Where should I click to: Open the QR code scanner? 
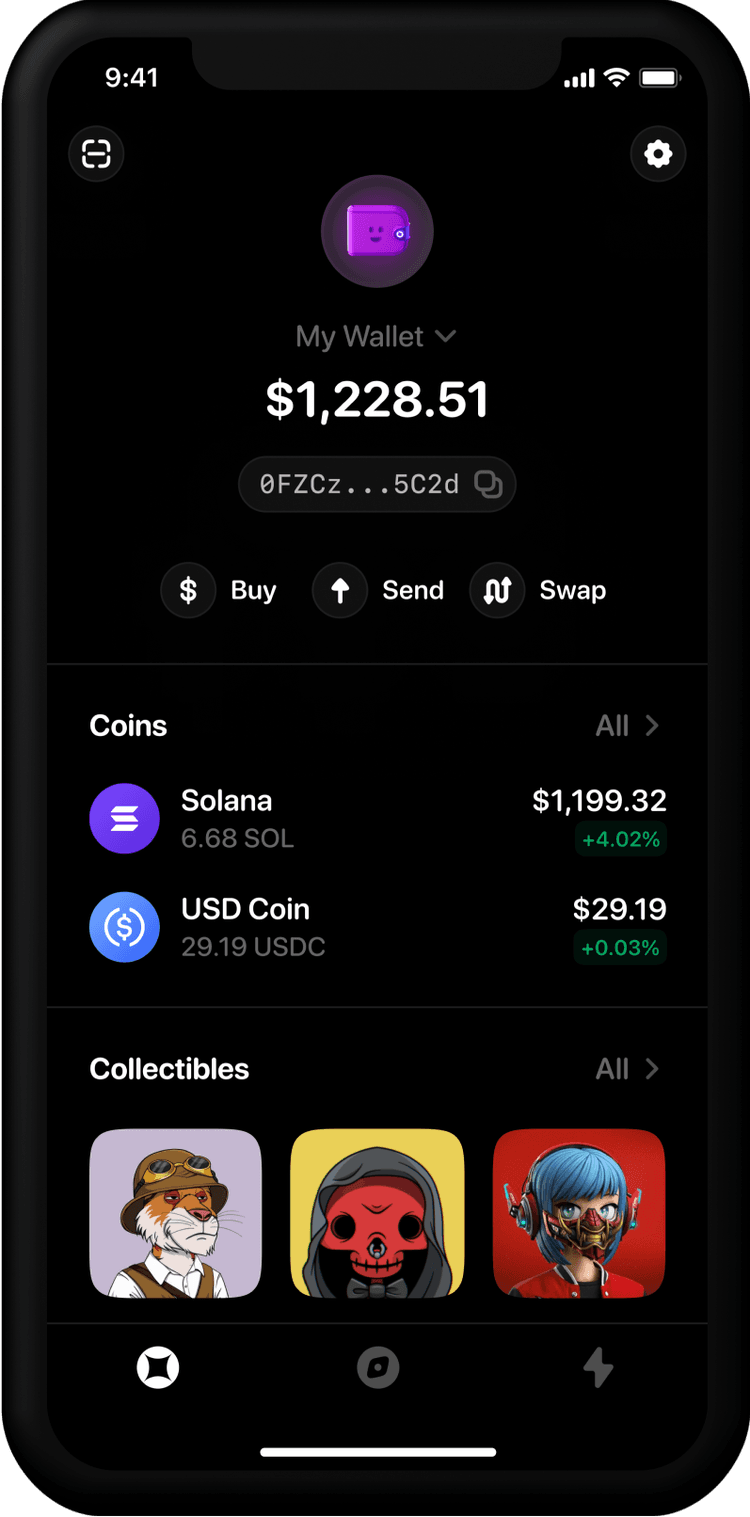pos(95,154)
